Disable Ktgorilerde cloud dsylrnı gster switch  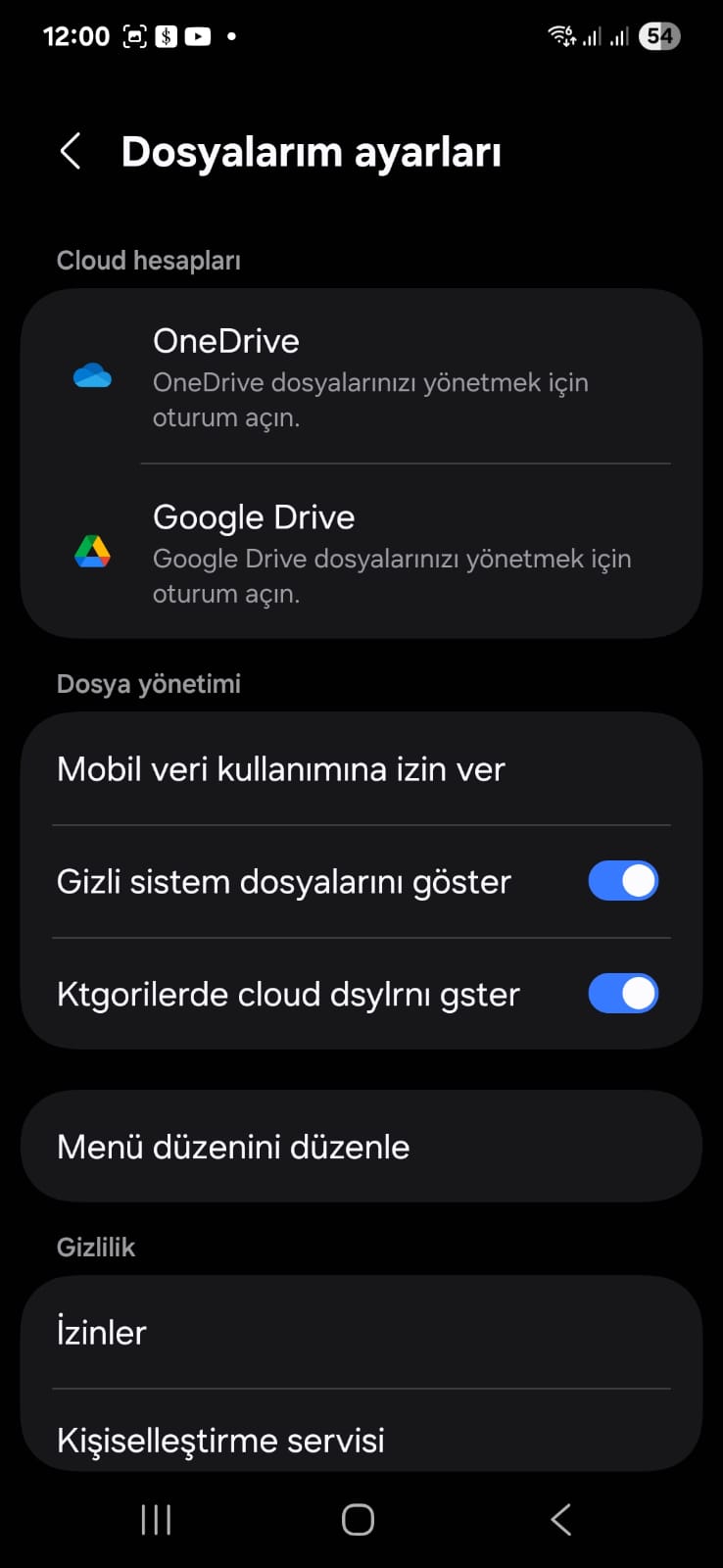[622, 994]
